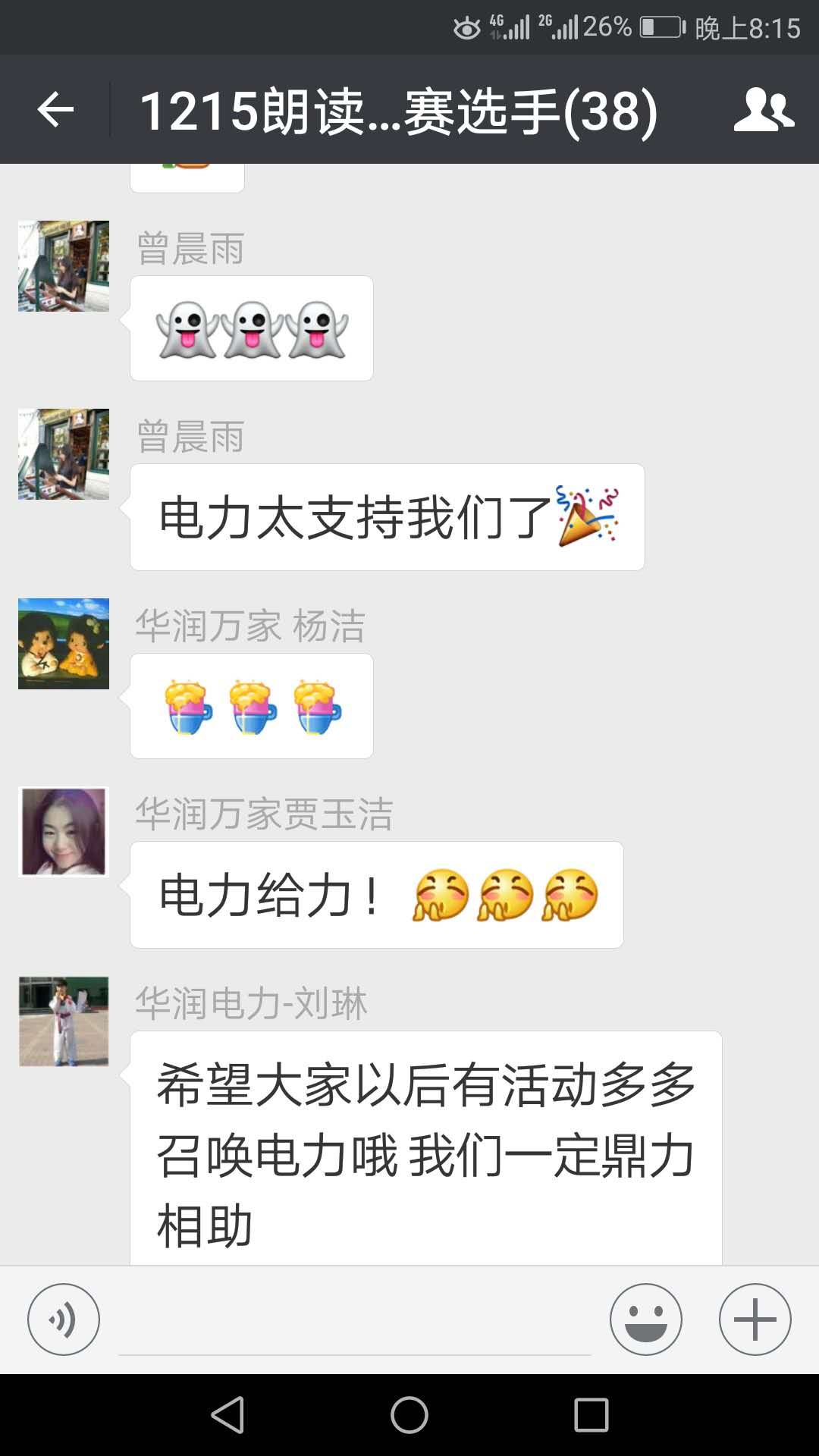The height and width of the screenshot is (1456, 819).
Task: Tap the message text field
Action: (x=354, y=1321)
